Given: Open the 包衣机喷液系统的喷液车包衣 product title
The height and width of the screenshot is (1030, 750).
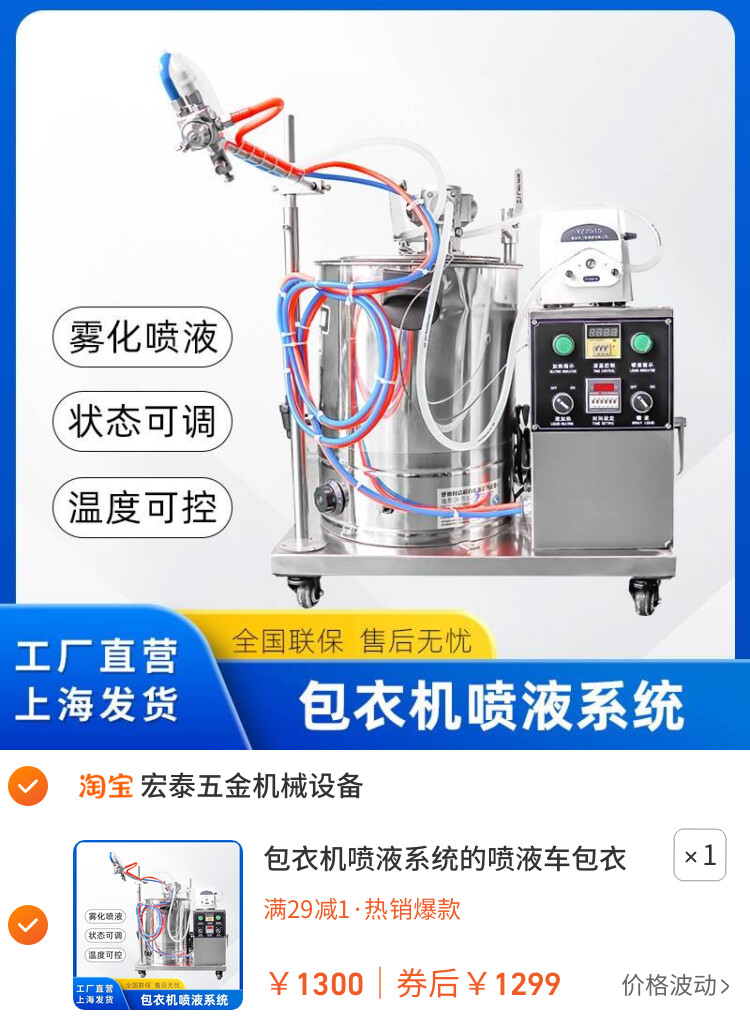Looking at the screenshot, I should click(x=445, y=858).
